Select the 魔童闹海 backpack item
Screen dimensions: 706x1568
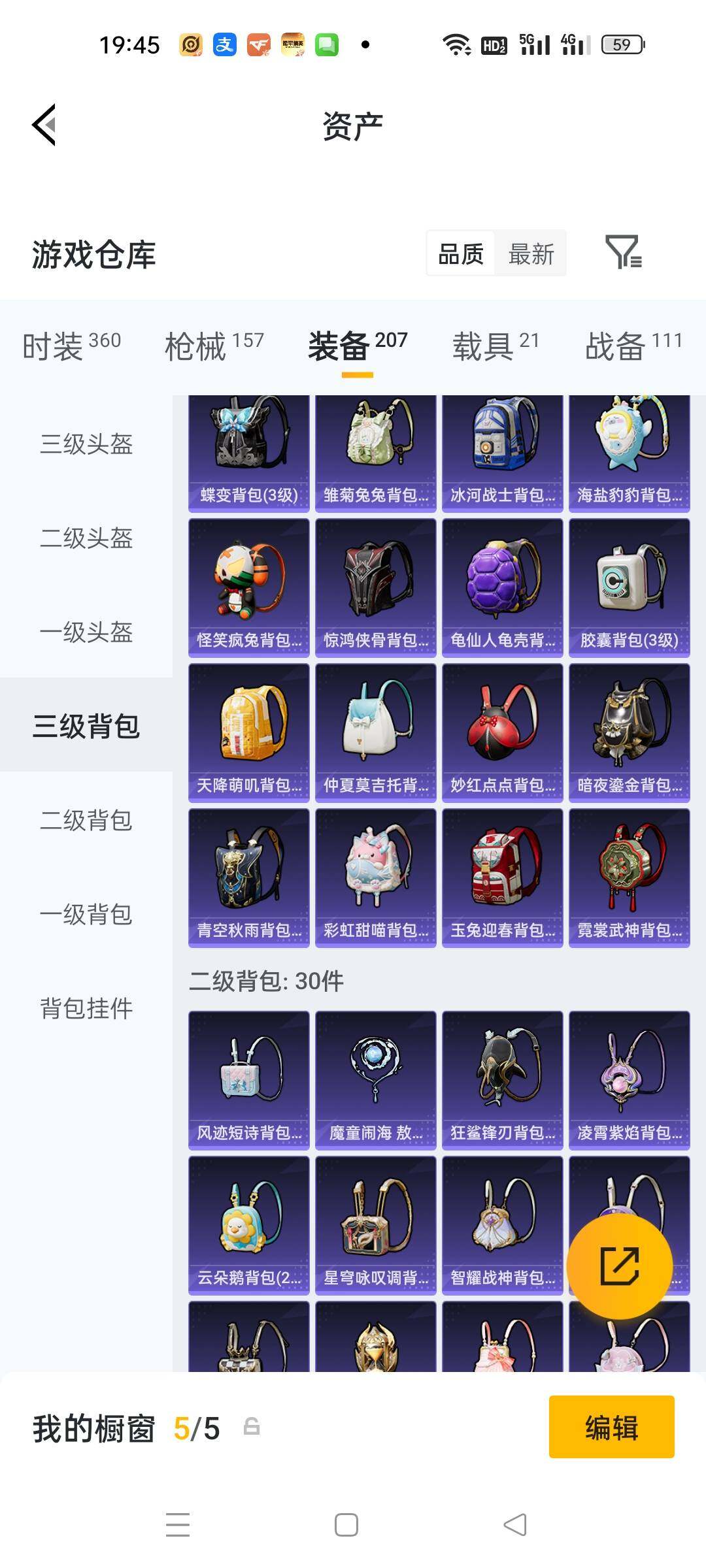[x=375, y=1078]
